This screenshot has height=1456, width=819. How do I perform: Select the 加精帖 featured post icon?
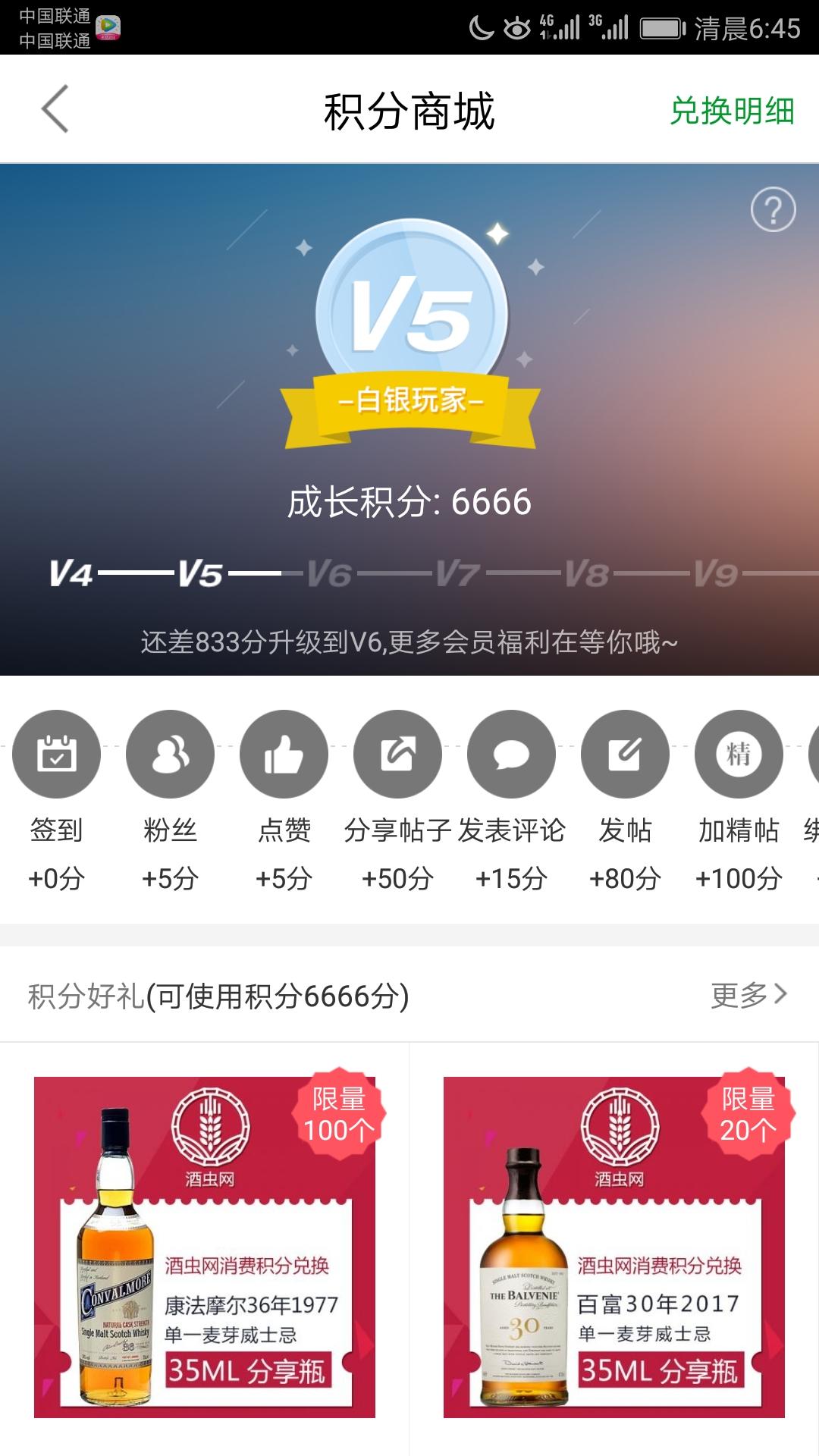[x=738, y=753]
